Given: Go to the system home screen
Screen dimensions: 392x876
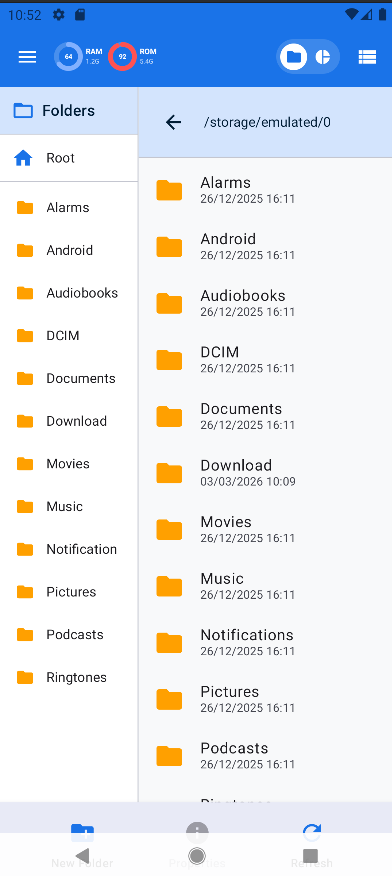Looking at the screenshot, I should pyautogui.click(x=197, y=855).
